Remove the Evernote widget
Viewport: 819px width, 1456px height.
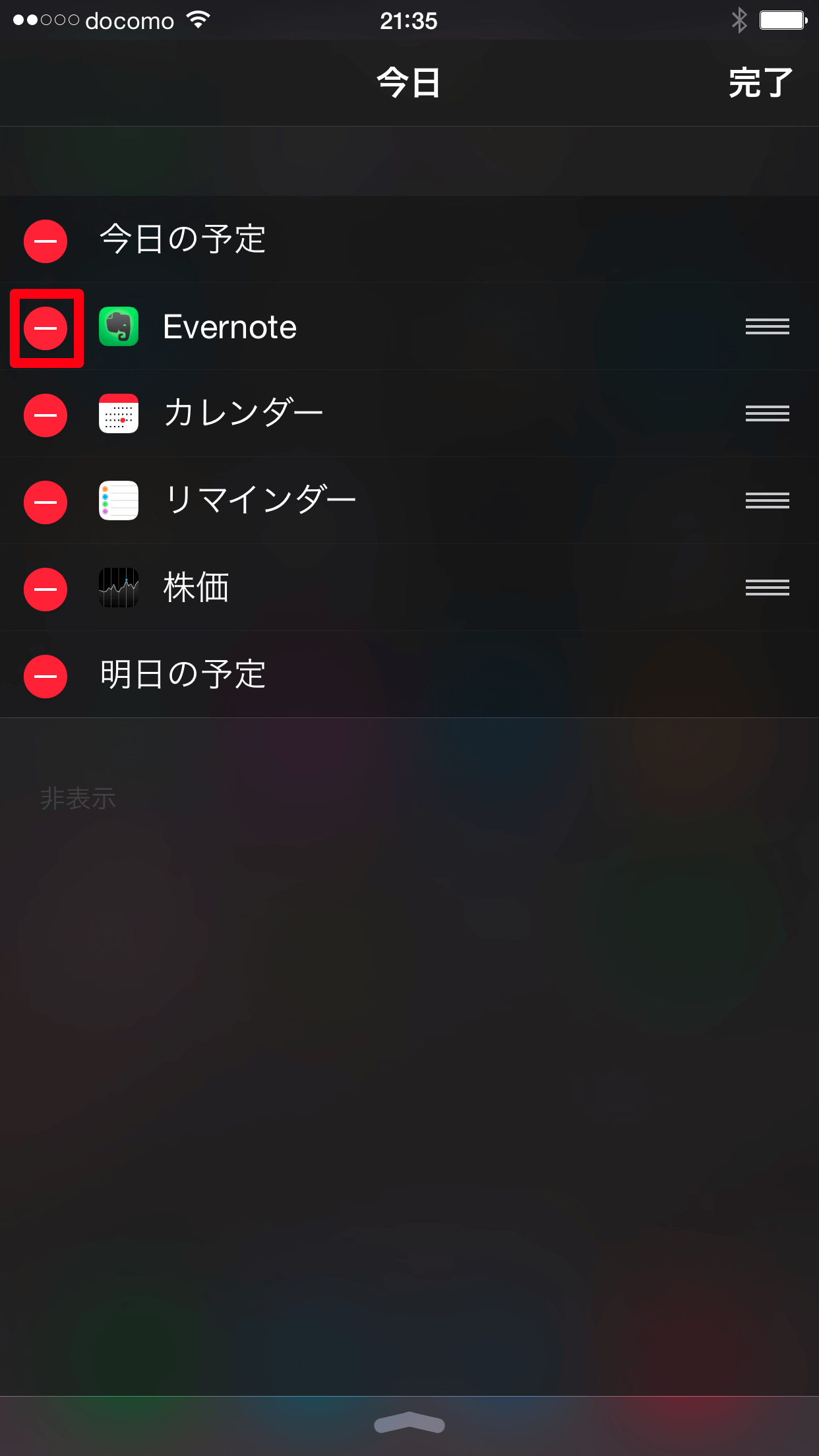pyautogui.click(x=45, y=326)
